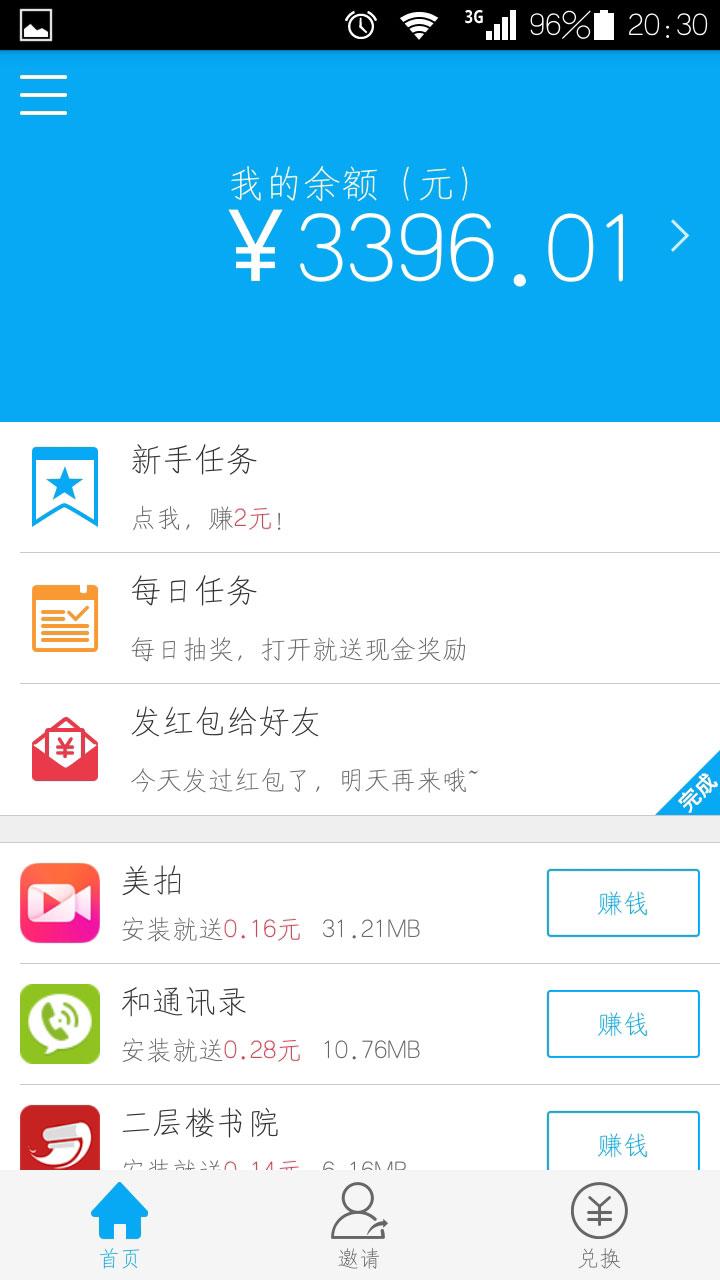Tap 赚钱 button for 和通讯录

pos(622,1024)
